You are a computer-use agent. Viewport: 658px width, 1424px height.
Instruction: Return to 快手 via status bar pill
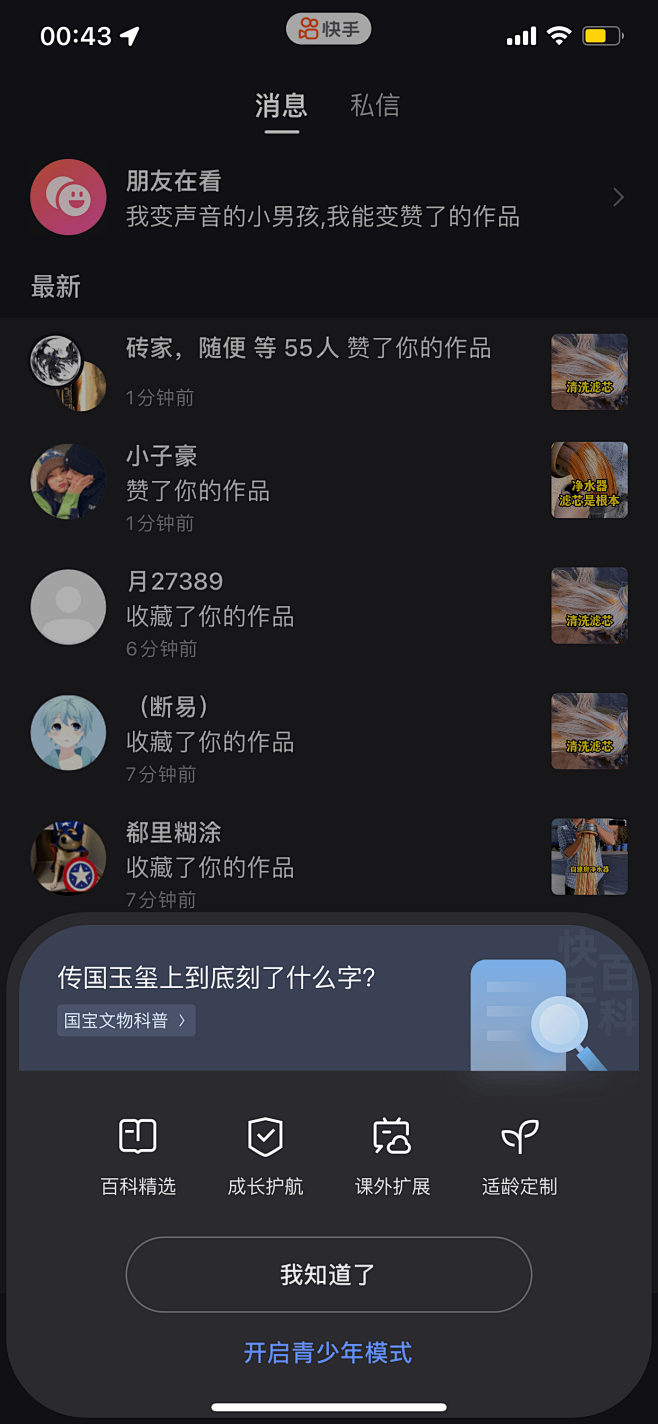click(328, 30)
